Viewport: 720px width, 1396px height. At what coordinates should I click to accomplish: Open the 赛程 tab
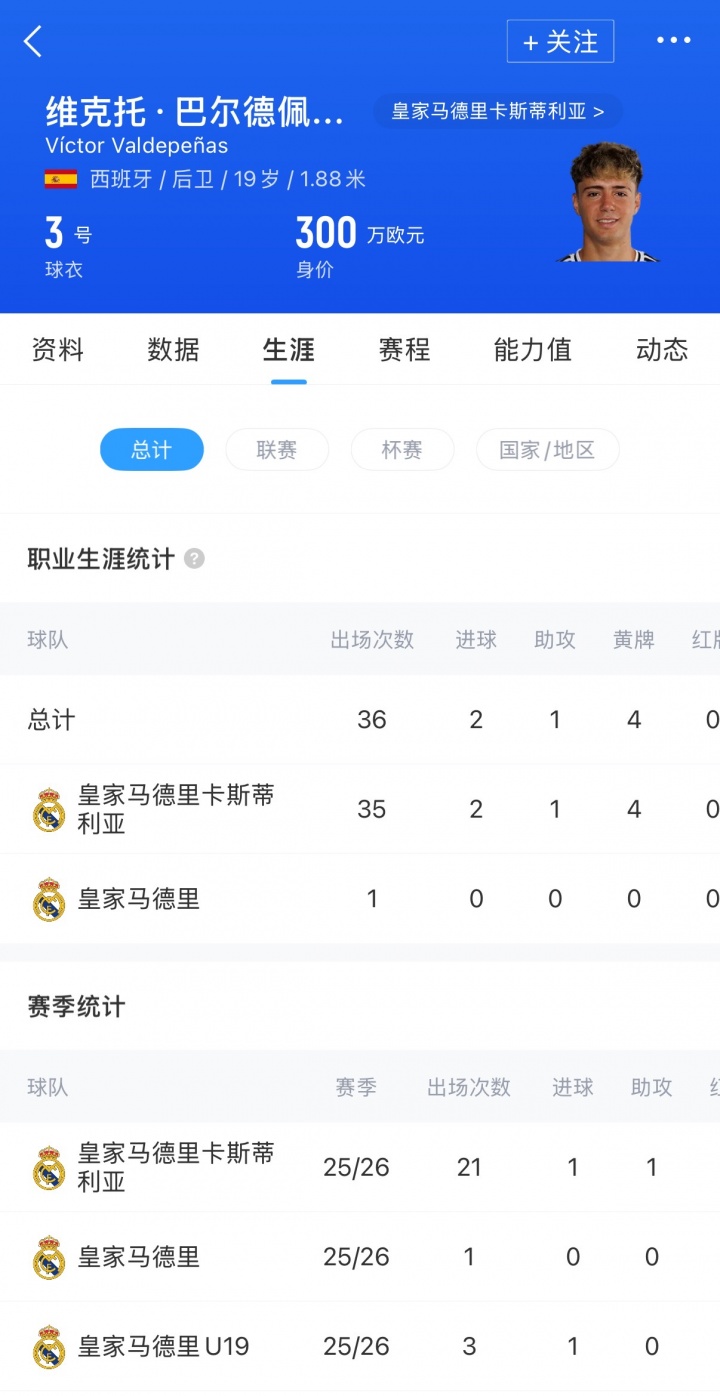point(404,349)
